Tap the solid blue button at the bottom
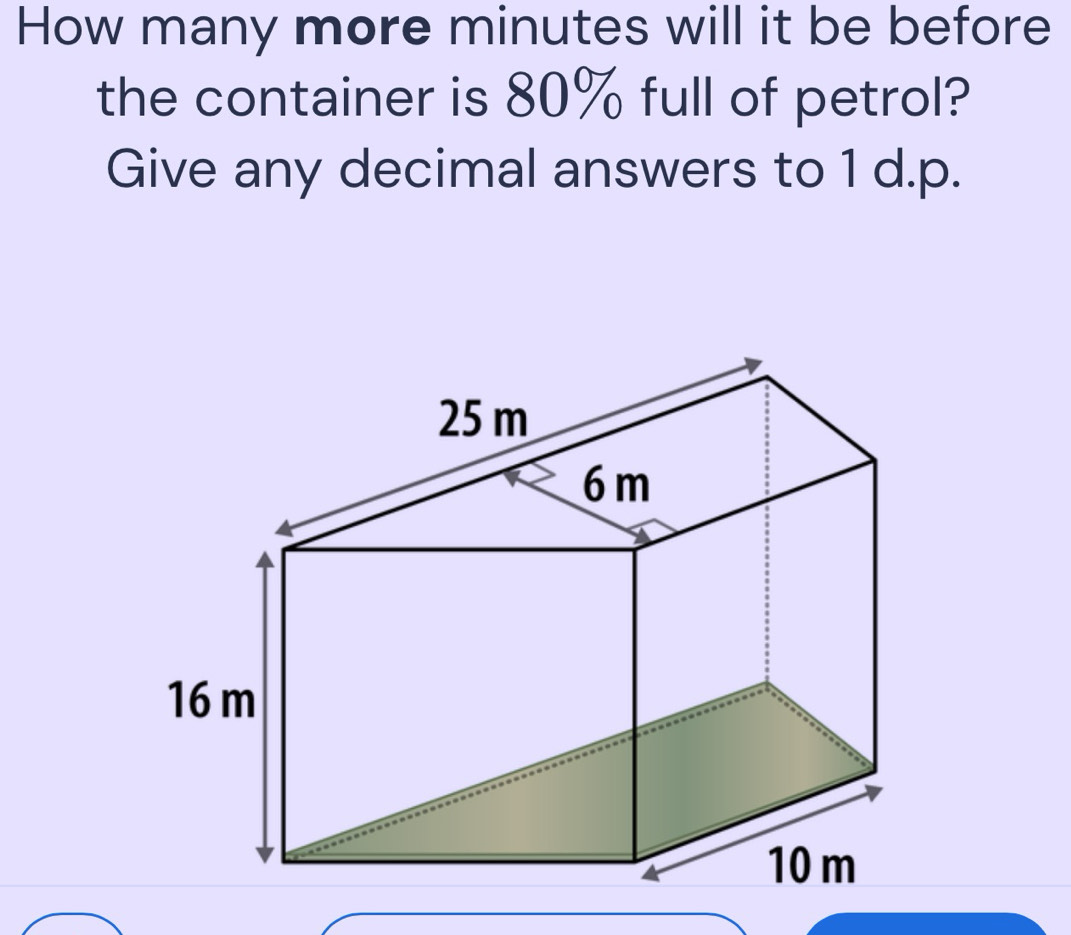 tap(925, 926)
